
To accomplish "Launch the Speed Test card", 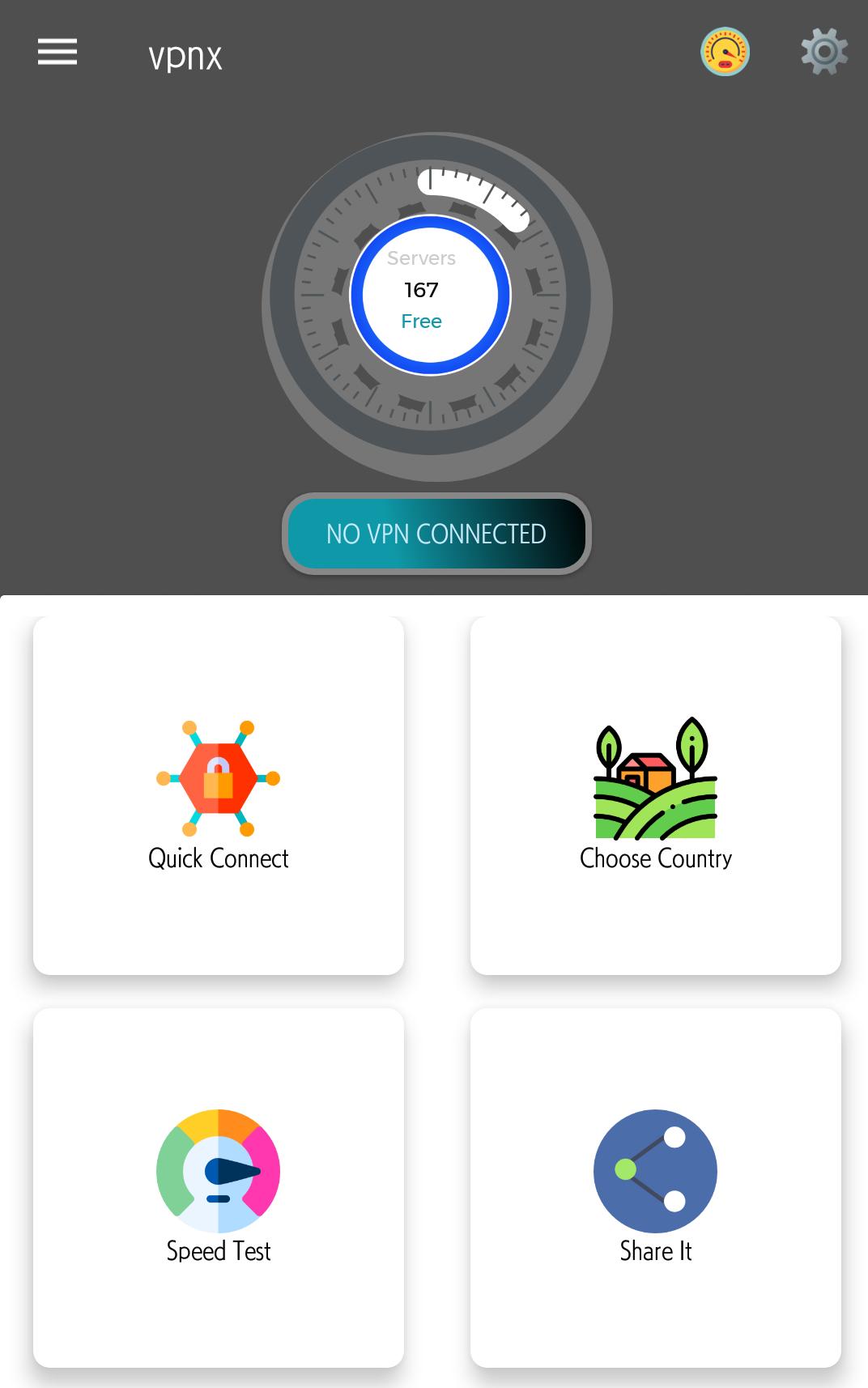I will [x=219, y=1187].
